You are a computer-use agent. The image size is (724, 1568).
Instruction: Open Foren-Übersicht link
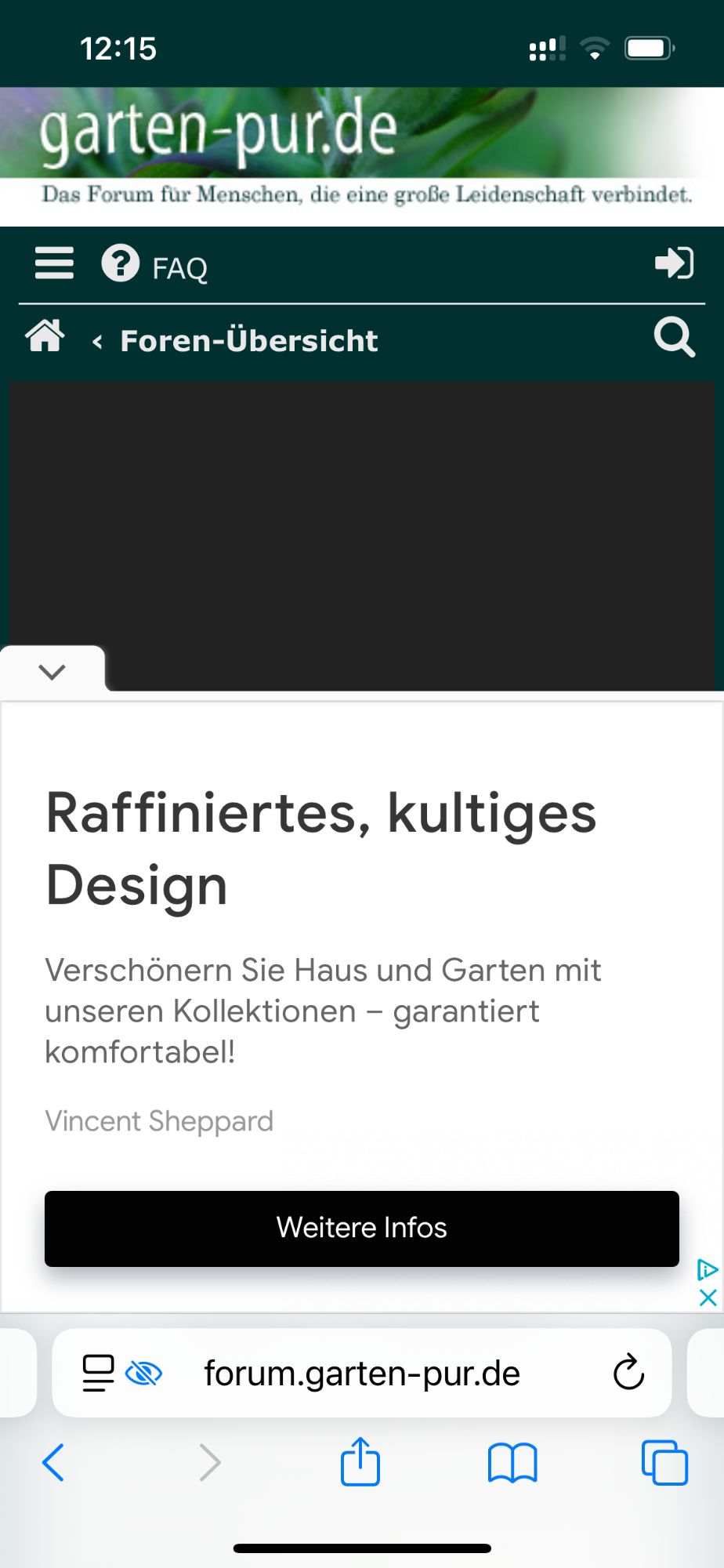tap(248, 341)
